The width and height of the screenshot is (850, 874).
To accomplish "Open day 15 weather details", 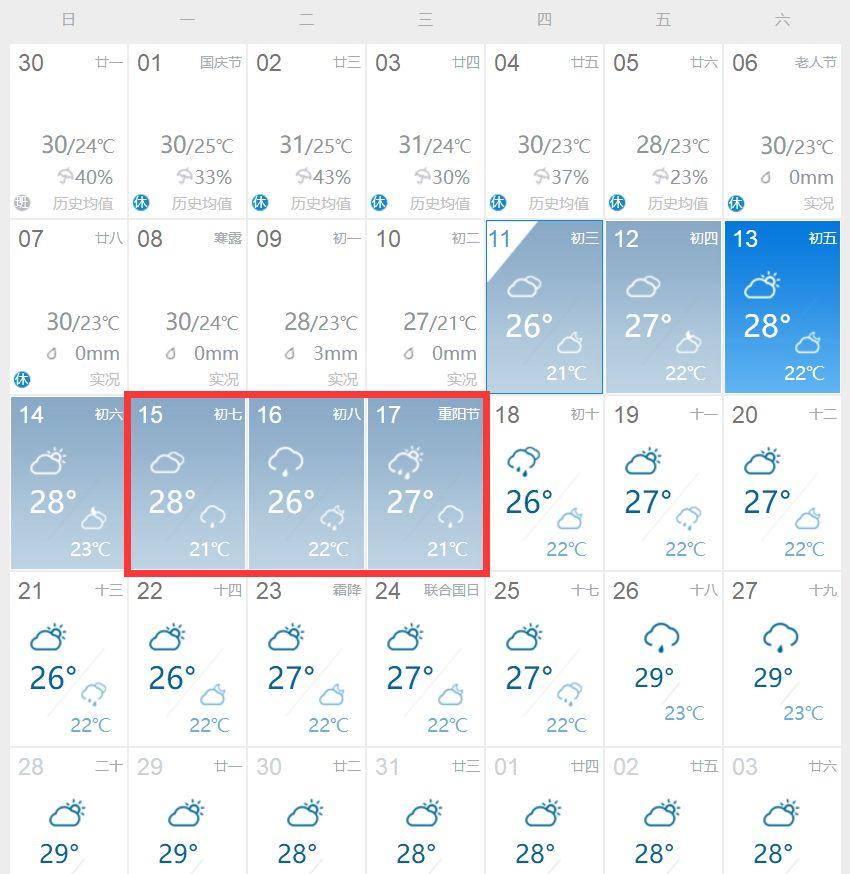I will 187,483.
